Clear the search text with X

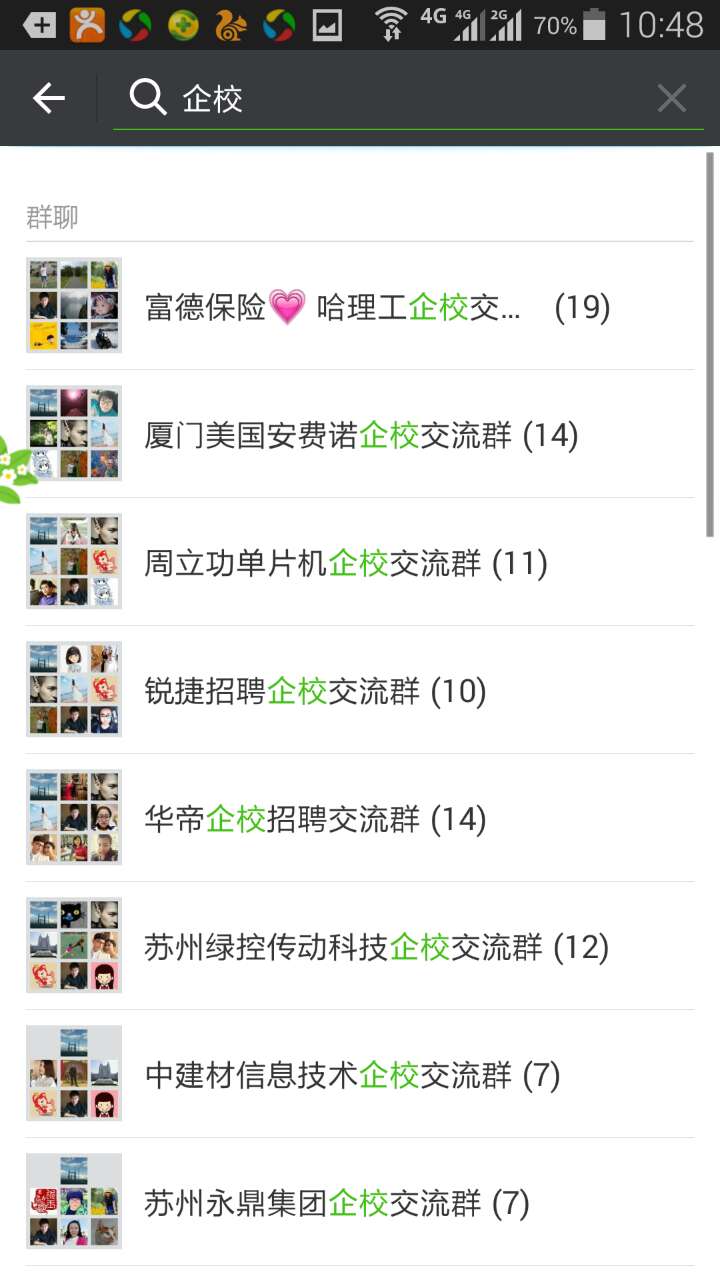(x=671, y=98)
